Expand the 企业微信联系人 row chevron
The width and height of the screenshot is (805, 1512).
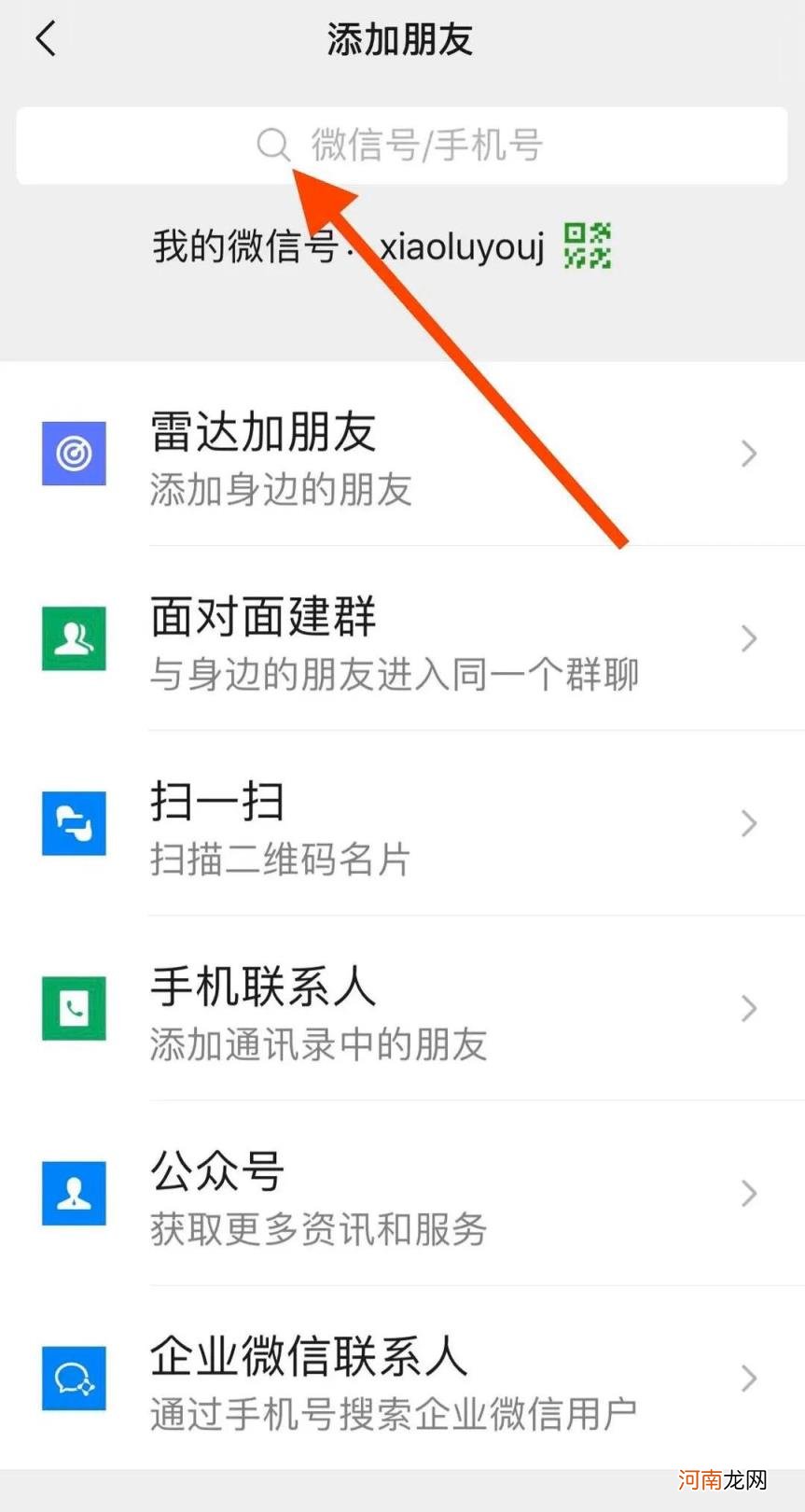pos(748,1379)
